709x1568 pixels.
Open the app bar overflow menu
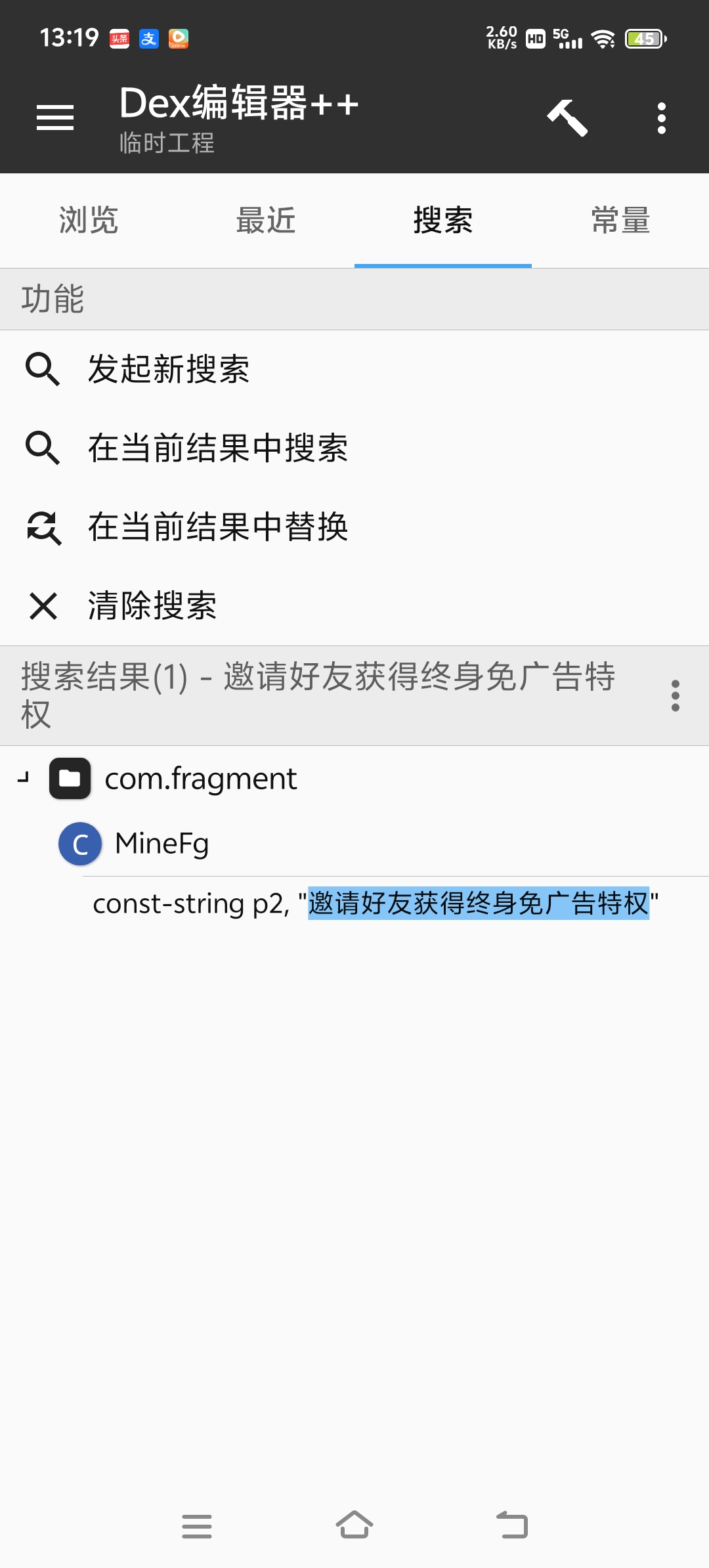[662, 118]
